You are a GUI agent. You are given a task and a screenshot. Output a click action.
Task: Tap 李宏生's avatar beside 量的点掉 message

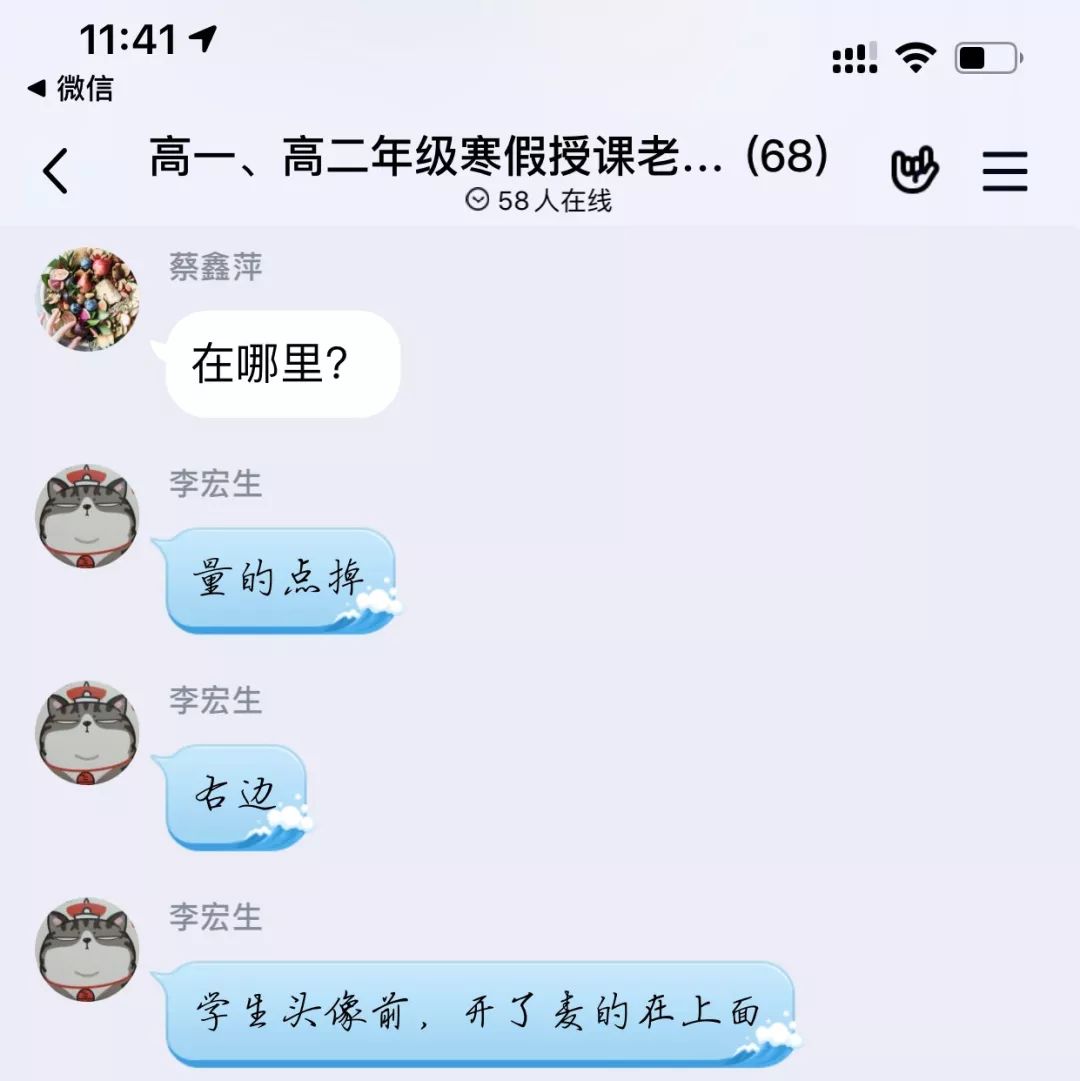coord(88,516)
